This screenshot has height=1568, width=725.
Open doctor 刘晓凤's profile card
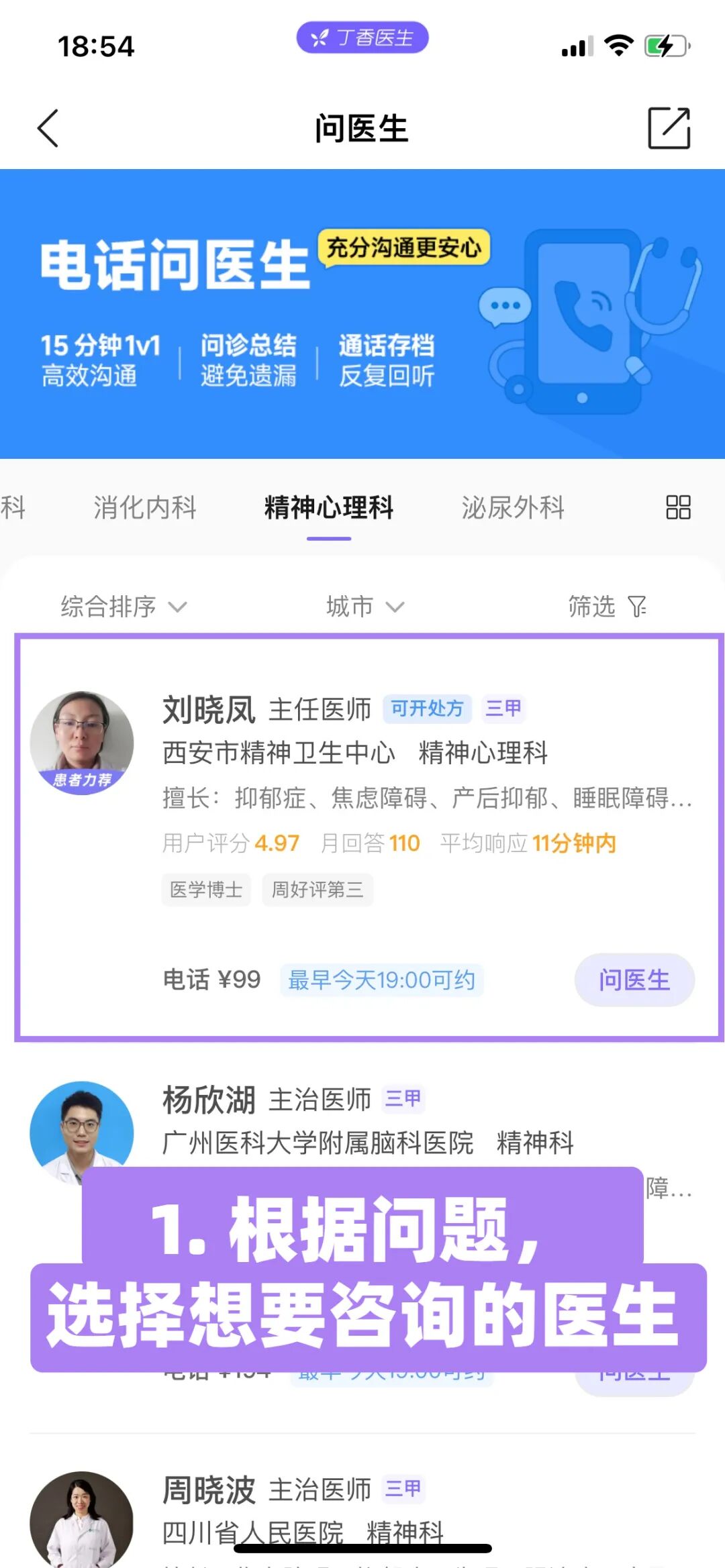pos(369,837)
